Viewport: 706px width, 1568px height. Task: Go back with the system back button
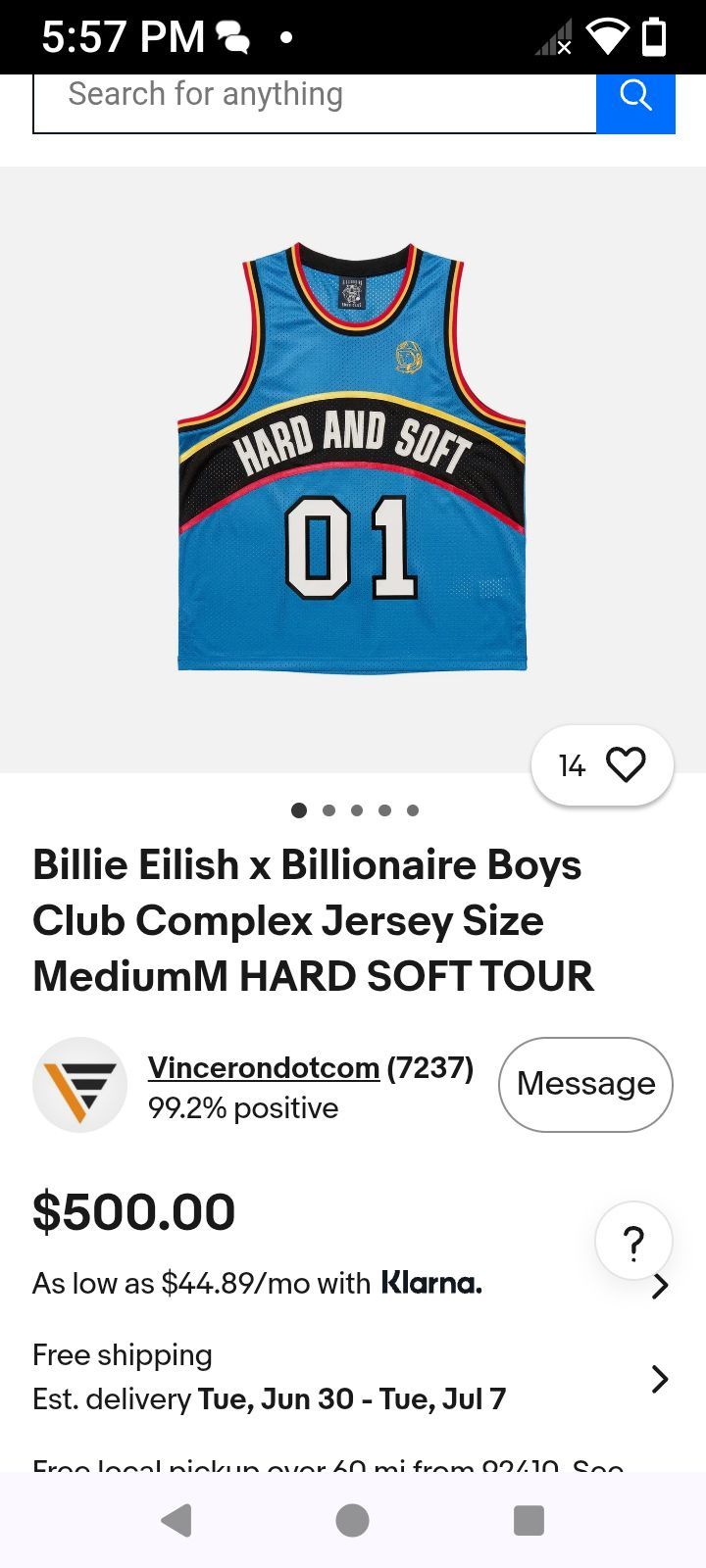pos(176,1520)
